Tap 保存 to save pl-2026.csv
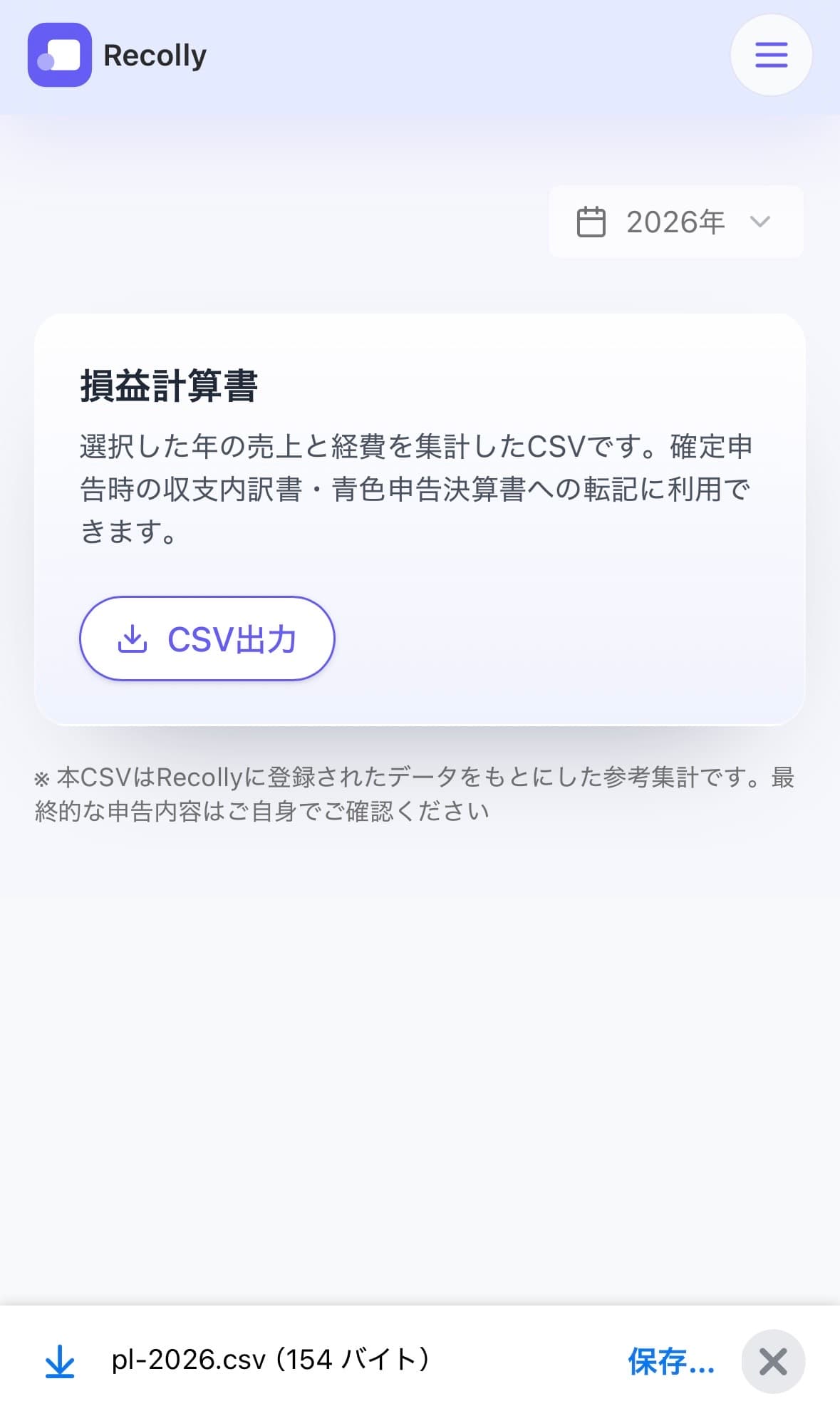The width and height of the screenshot is (840, 1416). coord(670,1360)
